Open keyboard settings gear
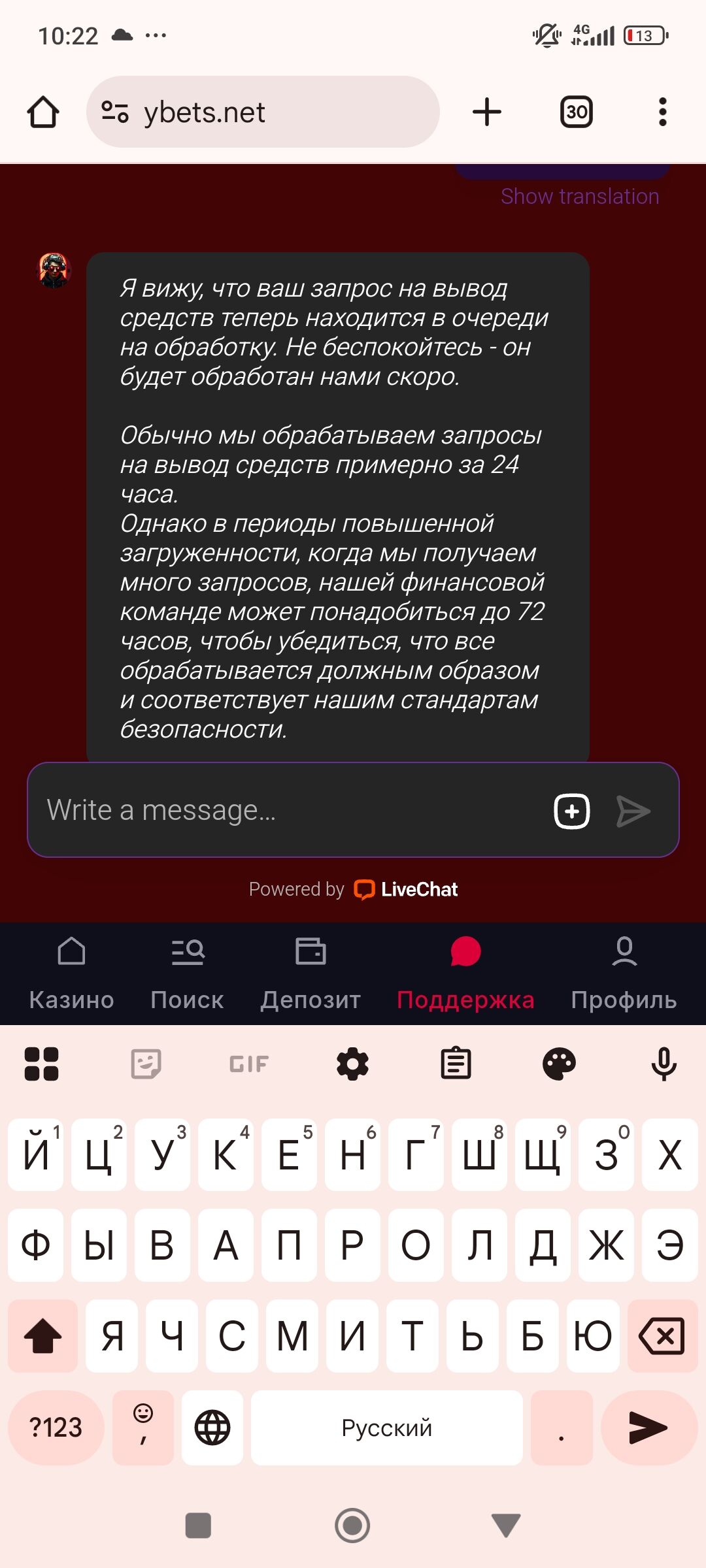Viewport: 706px width, 1568px height. coord(352,1064)
